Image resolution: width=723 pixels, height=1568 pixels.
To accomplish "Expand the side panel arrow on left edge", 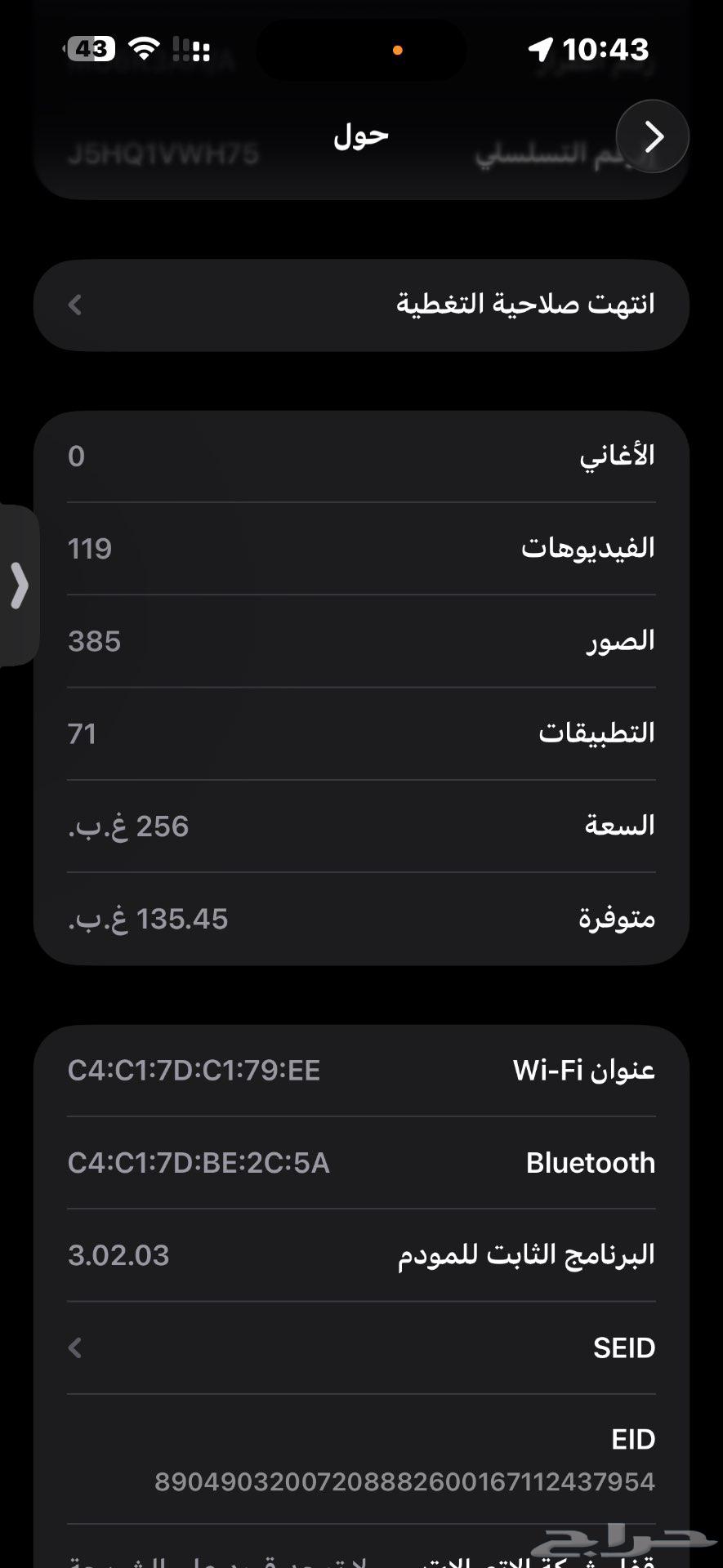I will click(20, 585).
